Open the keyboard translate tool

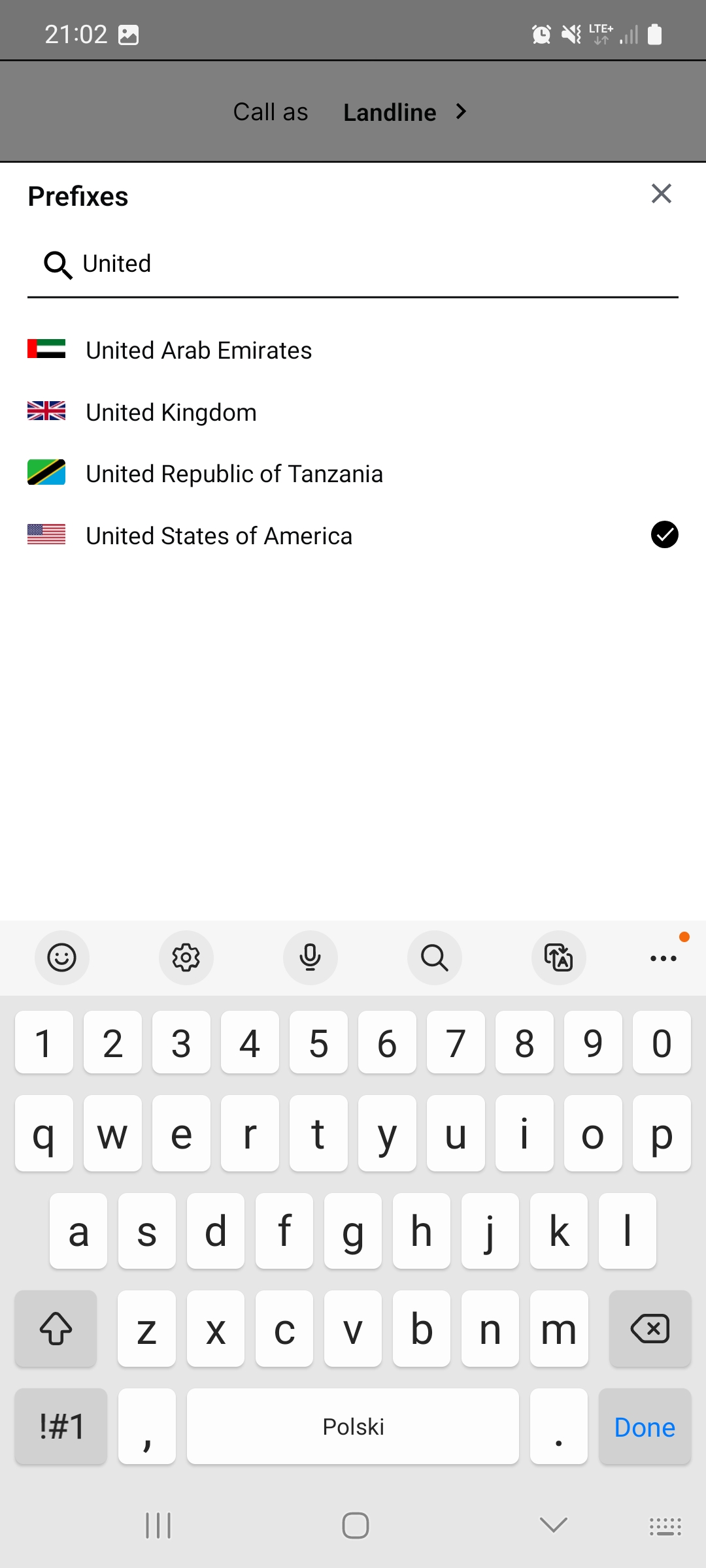coord(559,958)
